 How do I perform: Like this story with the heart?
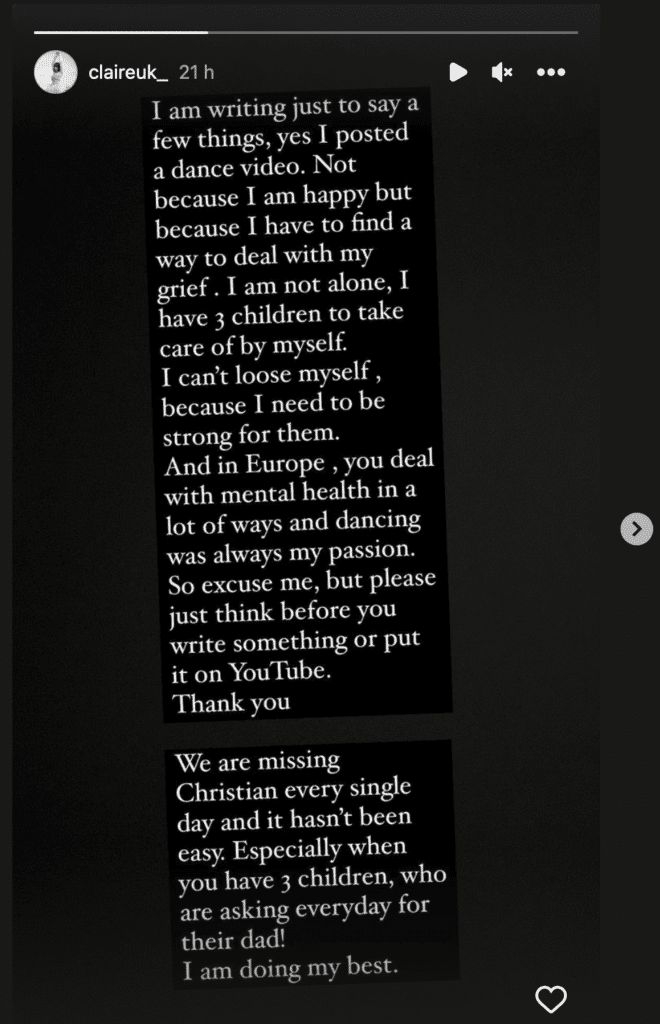(x=551, y=998)
